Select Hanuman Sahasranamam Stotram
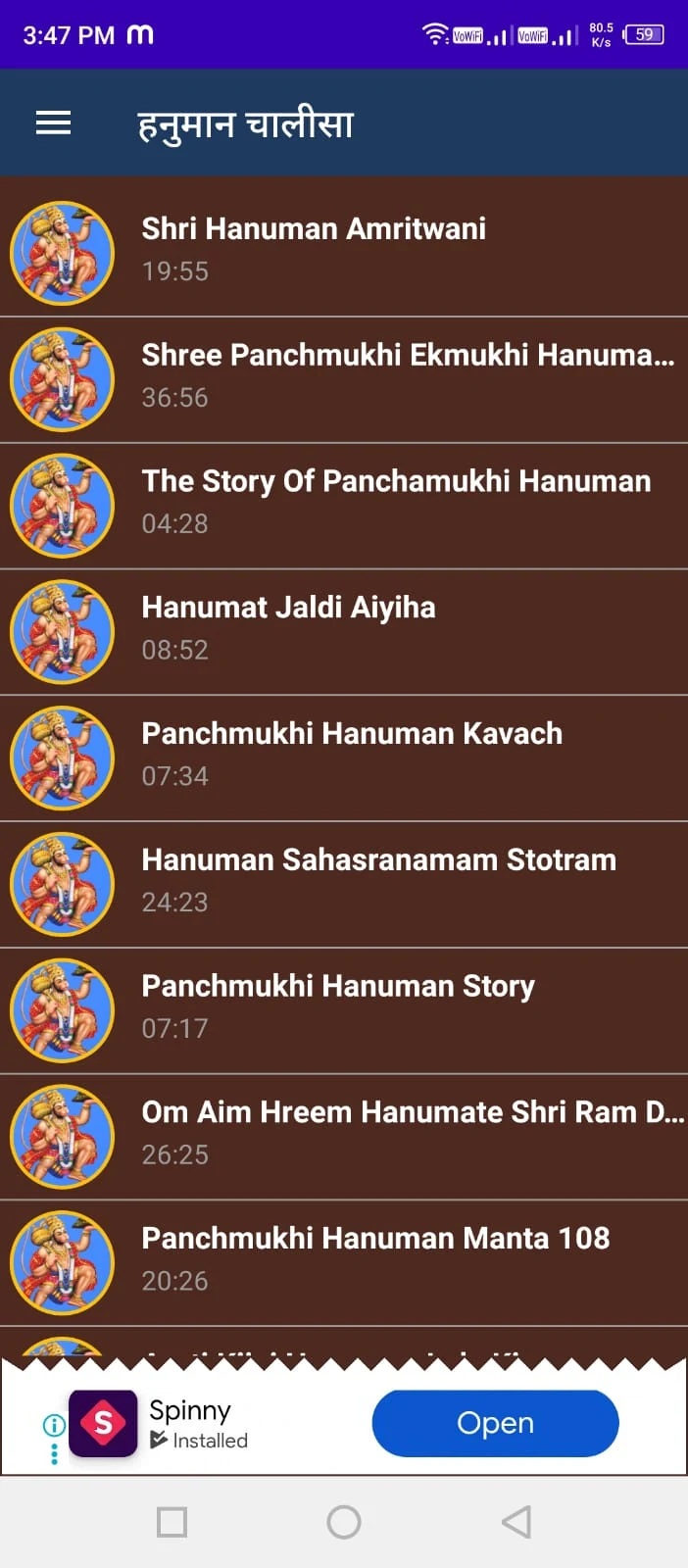The image size is (688, 1568). click(x=344, y=885)
